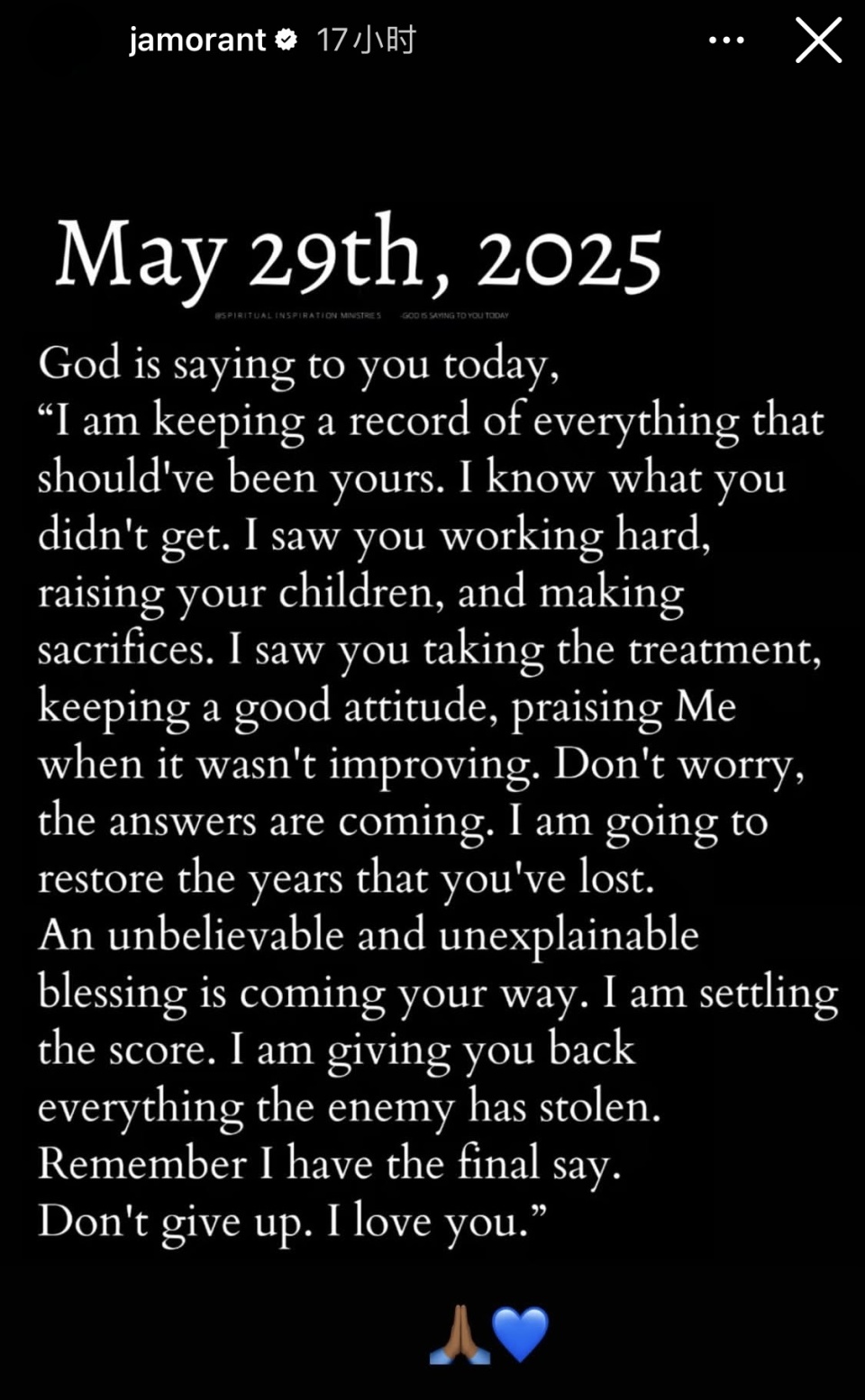Screen dimensions: 865x1400
Task: Close the story viewer
Action: point(818,41)
